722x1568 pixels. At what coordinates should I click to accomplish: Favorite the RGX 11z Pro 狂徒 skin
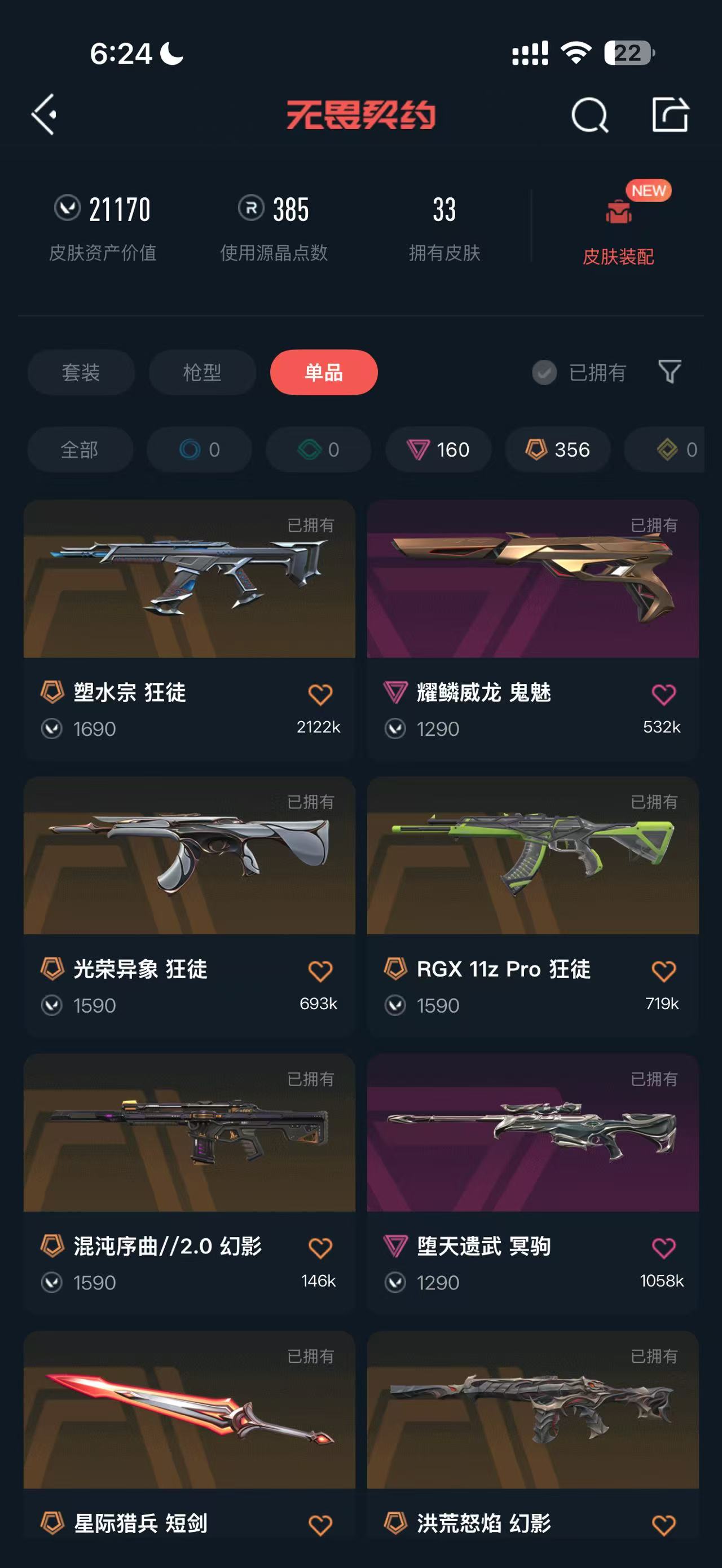663,970
